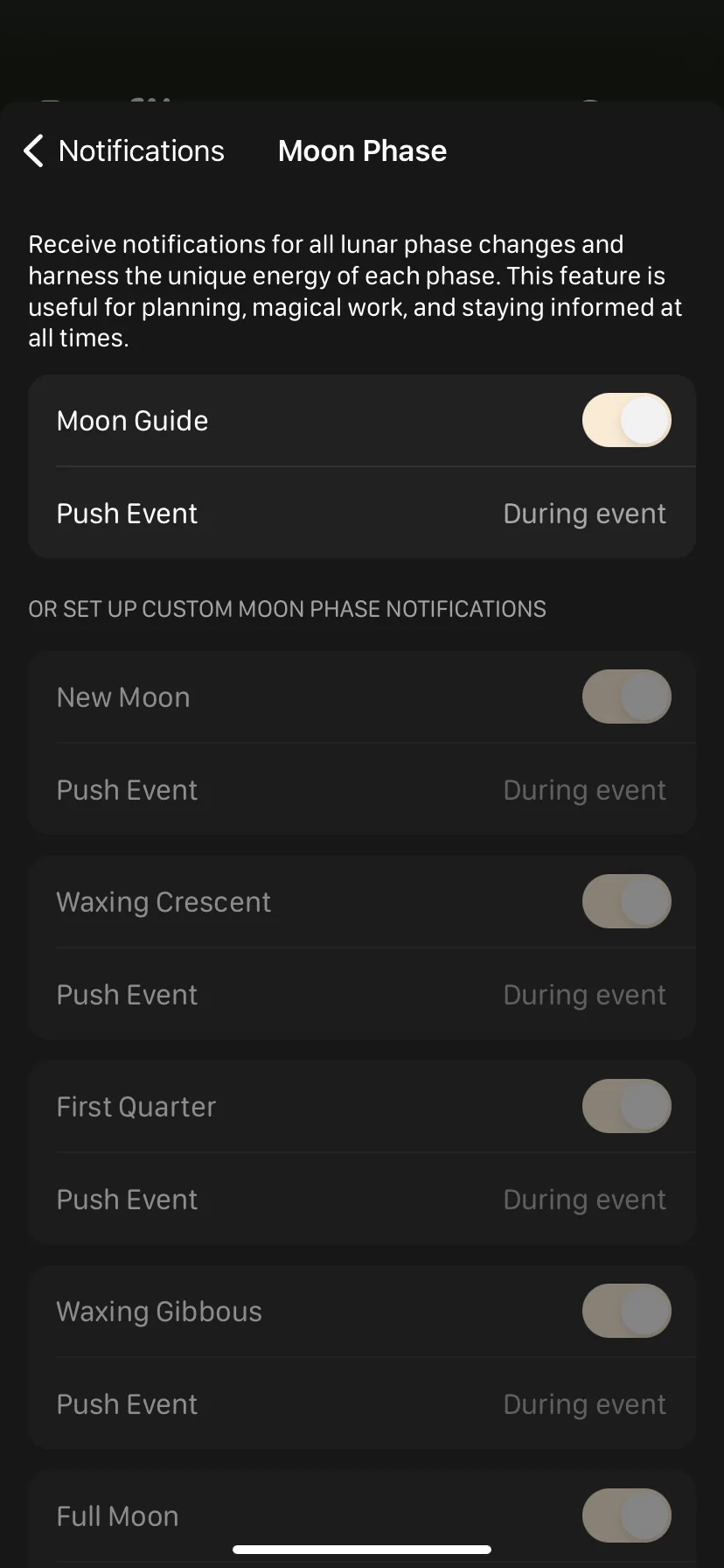Toggle the First Quarter switch

(626, 1106)
